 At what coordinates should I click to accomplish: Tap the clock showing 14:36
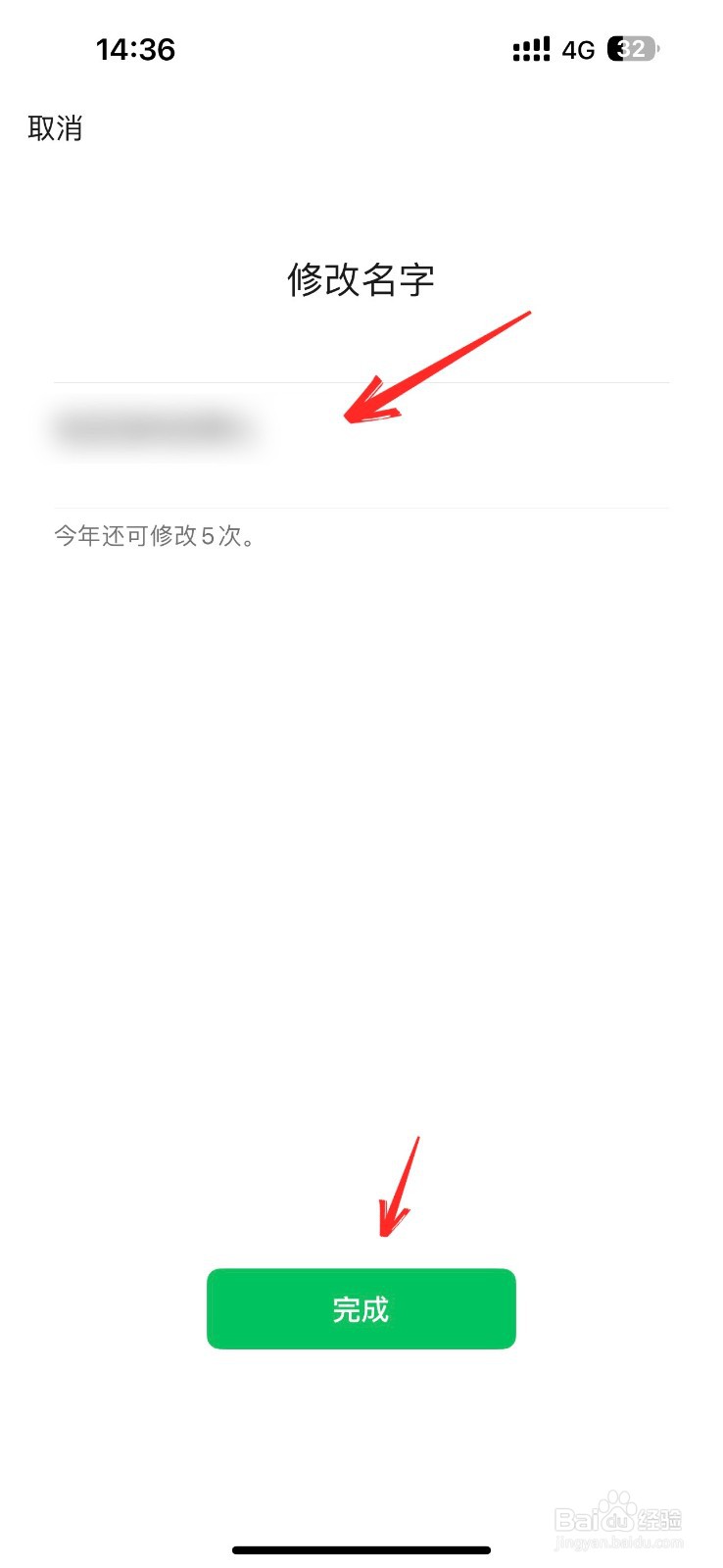[135, 49]
